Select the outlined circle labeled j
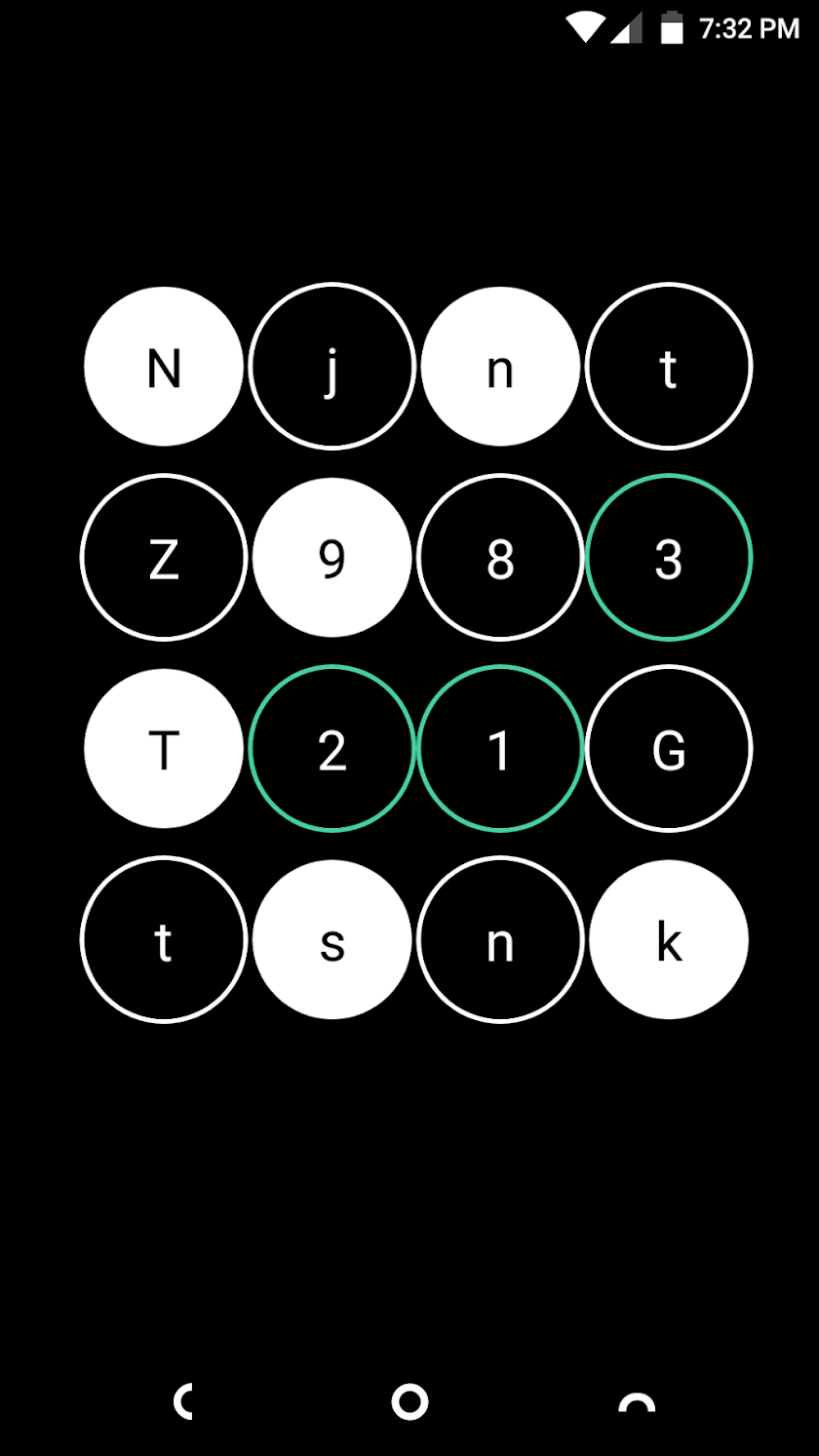819x1456 pixels. [x=332, y=367]
